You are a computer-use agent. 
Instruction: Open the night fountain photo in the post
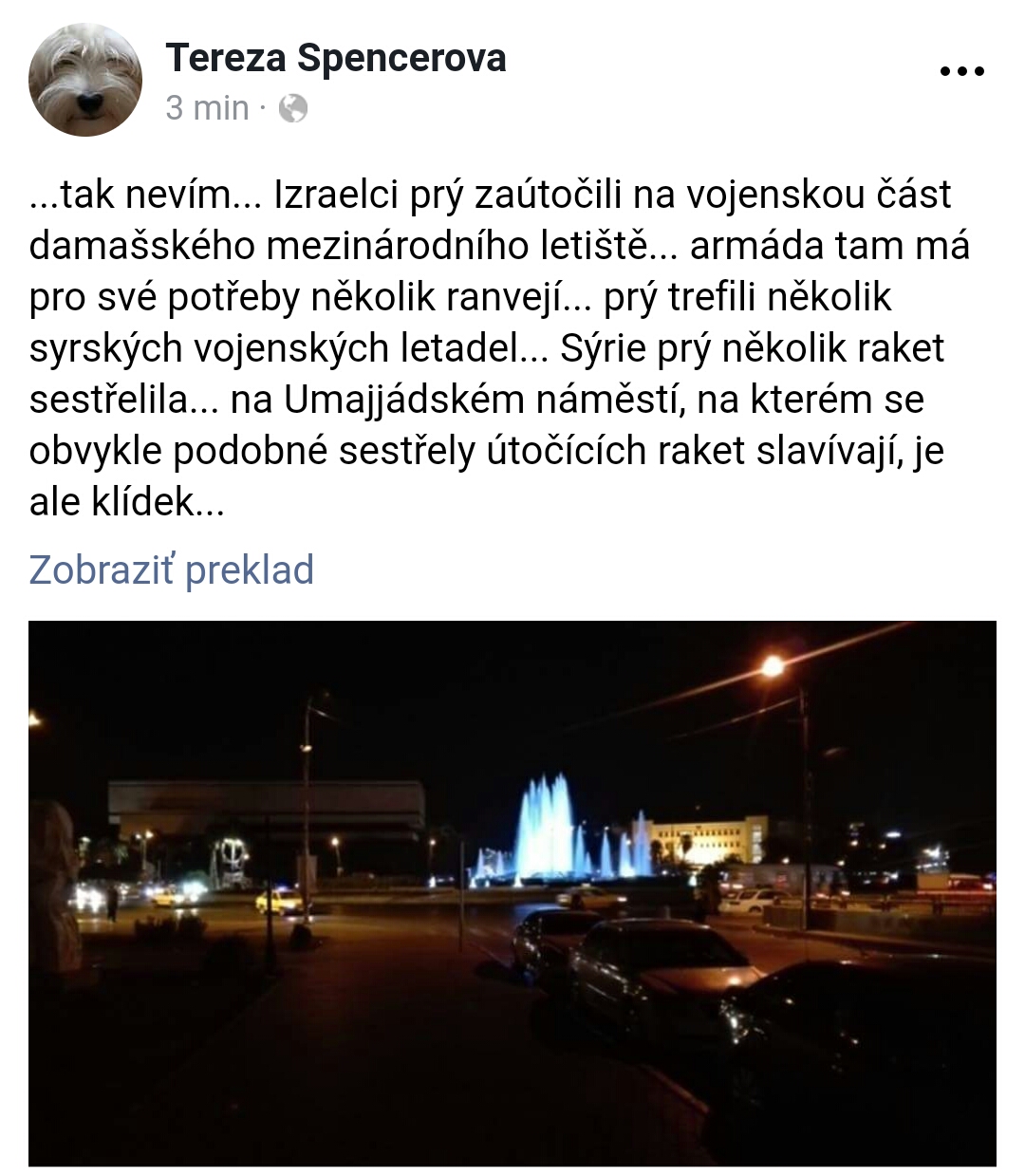pyautogui.click(x=512, y=892)
